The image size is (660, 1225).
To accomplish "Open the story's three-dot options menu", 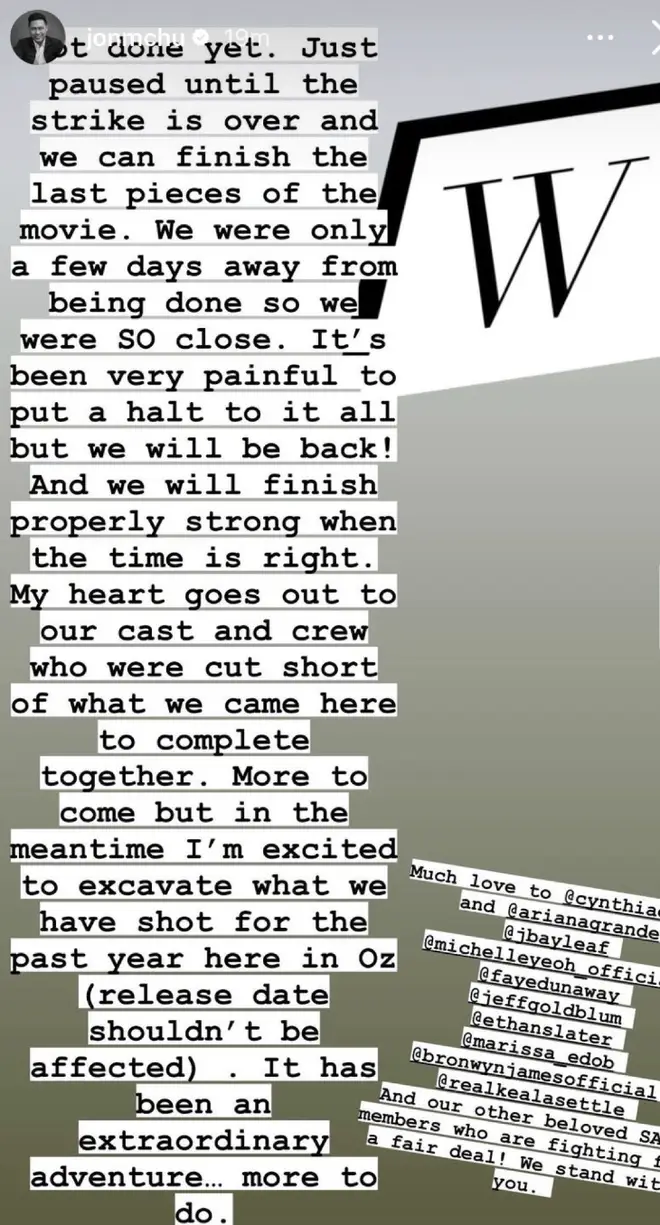I will (x=600, y=39).
